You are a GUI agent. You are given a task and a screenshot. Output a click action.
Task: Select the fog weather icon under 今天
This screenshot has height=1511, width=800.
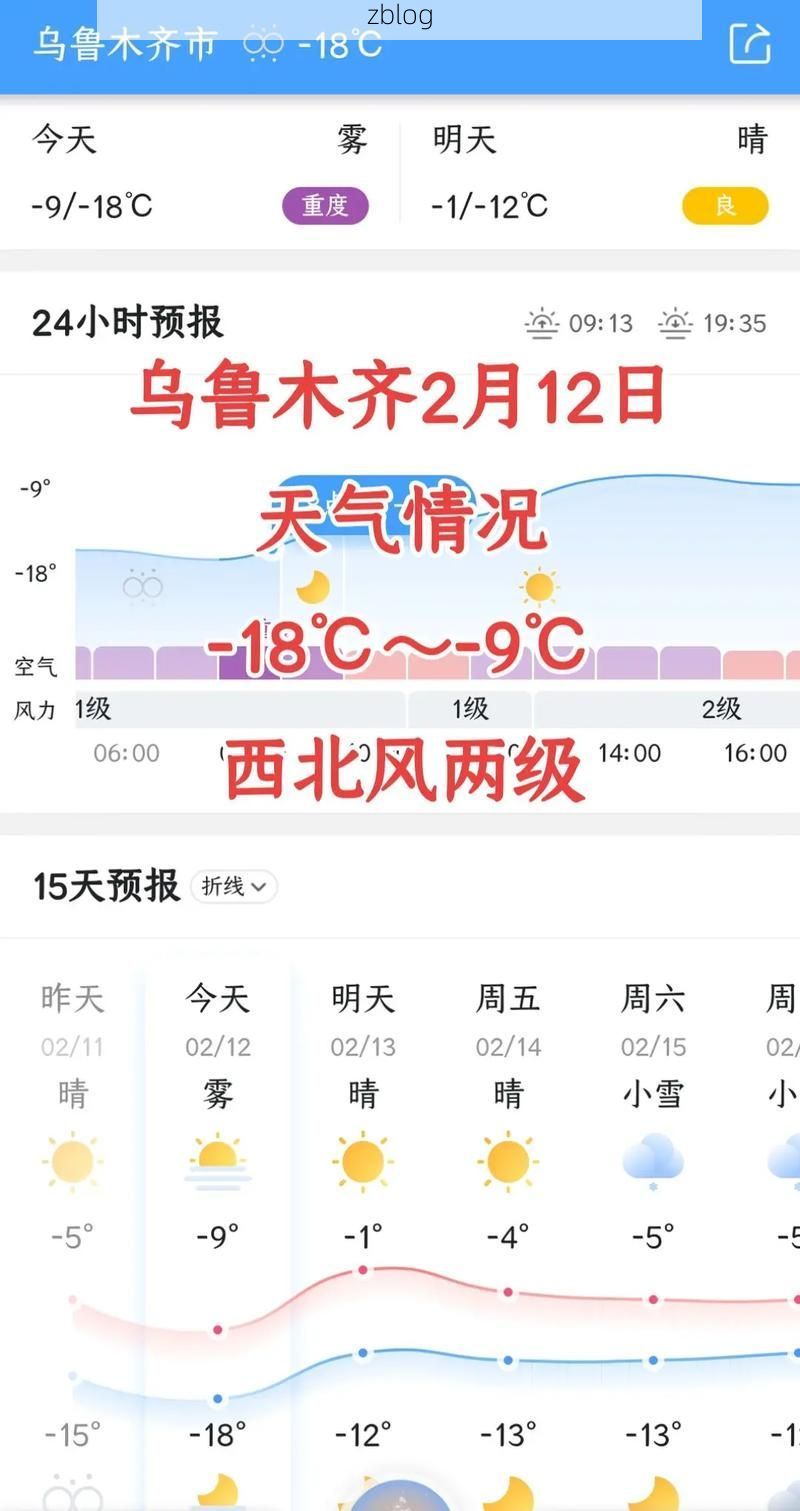click(x=217, y=1160)
